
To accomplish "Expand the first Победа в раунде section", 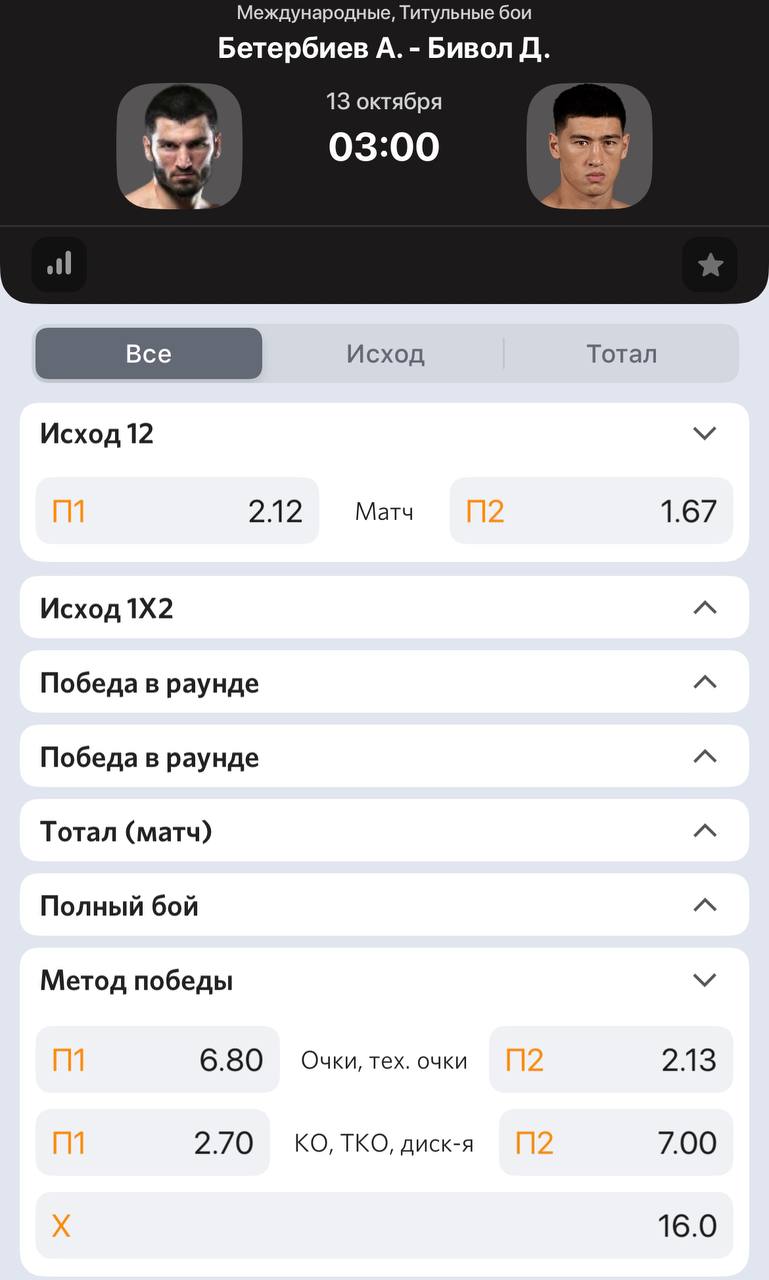I will [704, 681].
